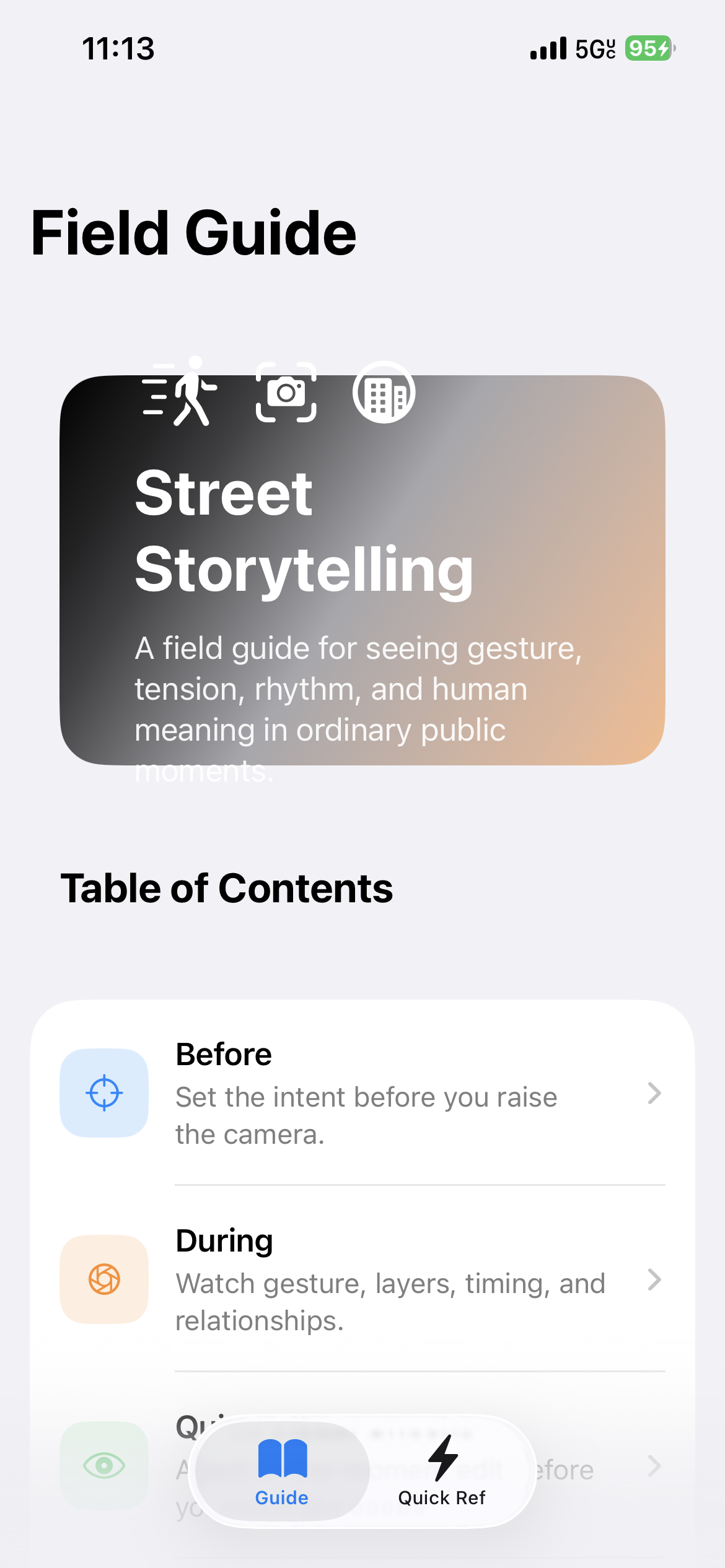The height and width of the screenshot is (1568, 725).
Task: Tap the blue crosshair icon beside Before
Action: [x=103, y=1092]
